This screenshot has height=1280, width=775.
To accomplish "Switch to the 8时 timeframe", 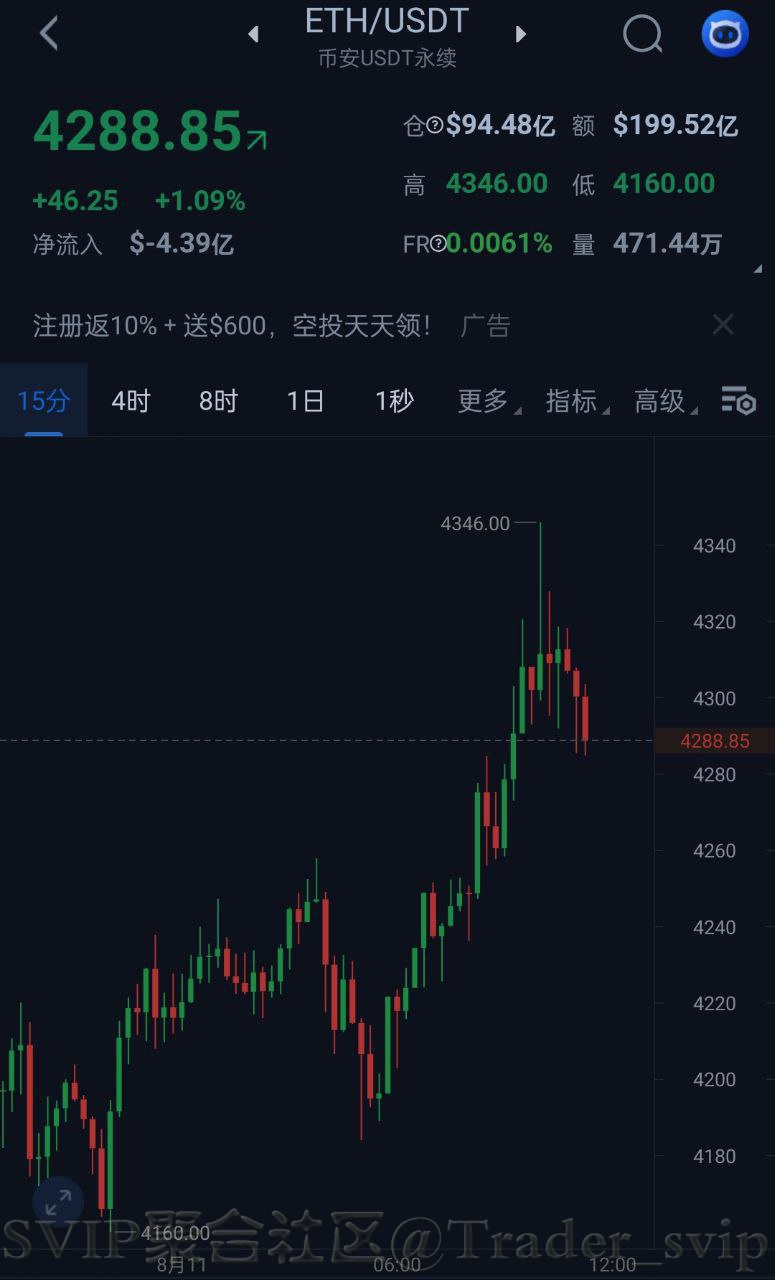I will click(x=219, y=401).
